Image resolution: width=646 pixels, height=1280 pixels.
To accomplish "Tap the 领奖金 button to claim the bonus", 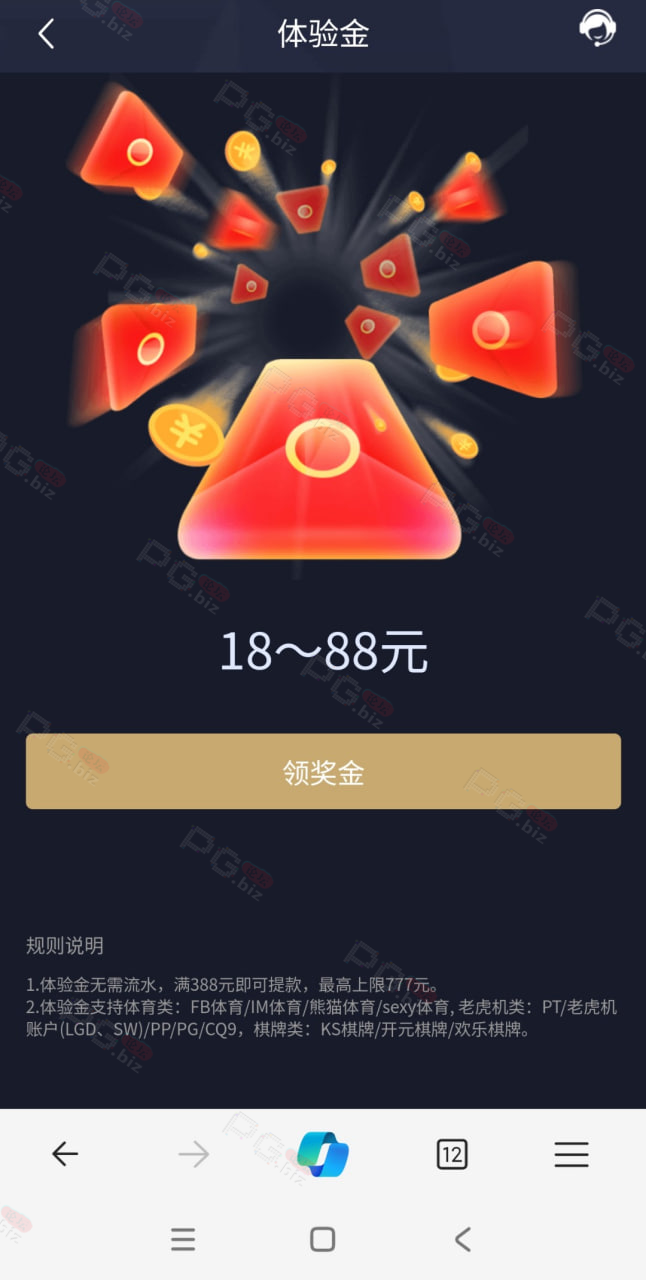I will [x=323, y=772].
